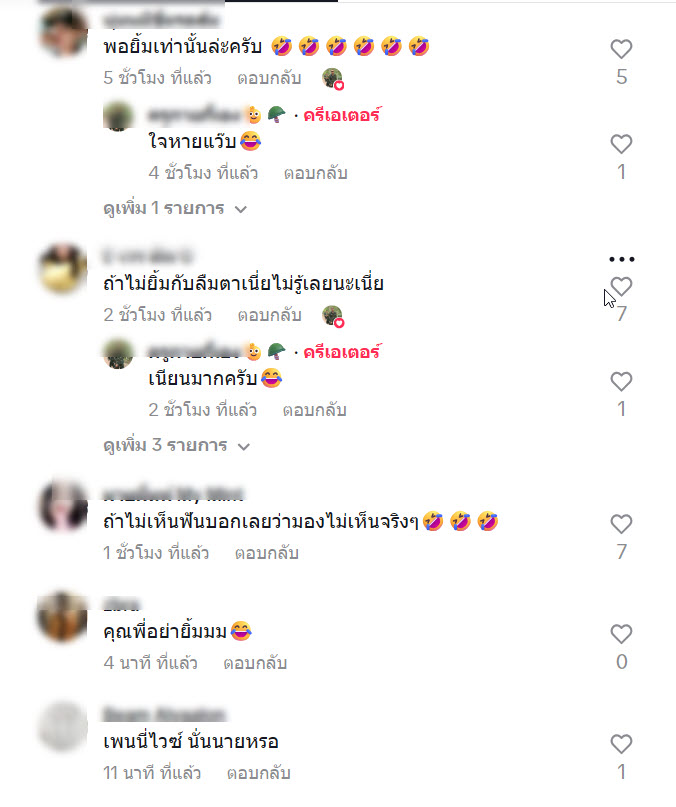
Task: Like the comment 'คุณพี่อย่ายิ้มมม'
Action: point(621,634)
